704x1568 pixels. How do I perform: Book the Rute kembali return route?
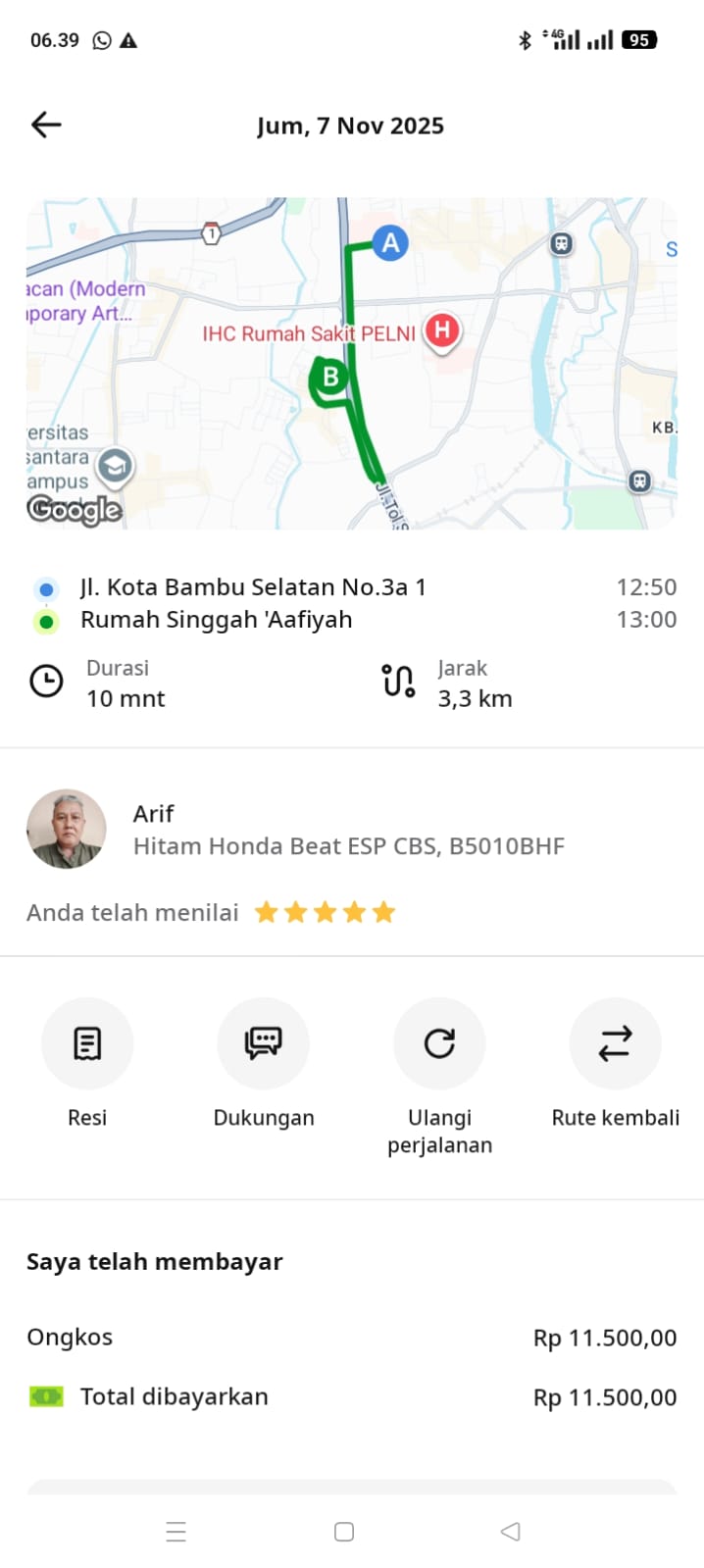click(615, 1043)
